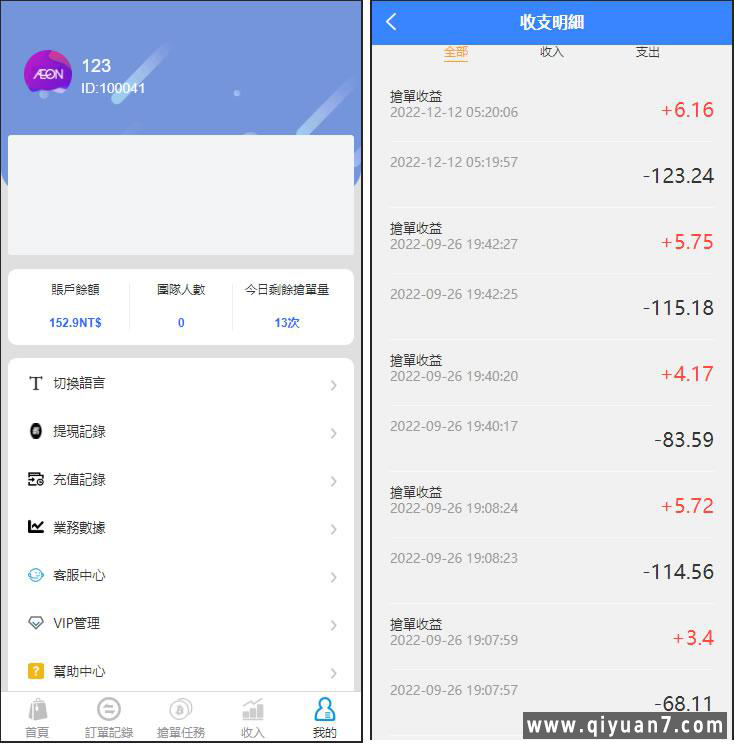Switch to the 收入 filter tab under 收支明細
This screenshot has width=734, height=744.
[x=552, y=52]
